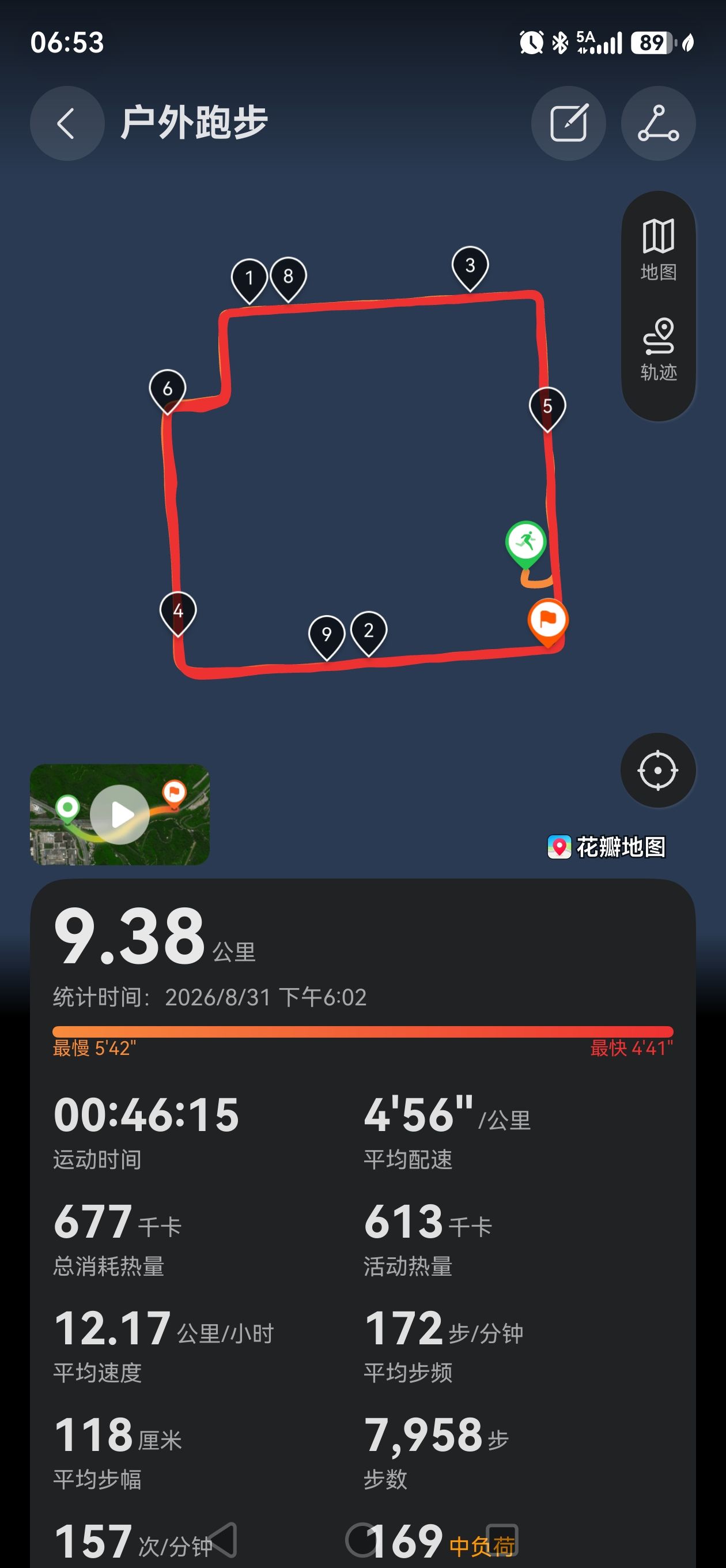Screen dimensions: 726x1568
Task: Tap the system back navigation button
Action: [x=222, y=1540]
